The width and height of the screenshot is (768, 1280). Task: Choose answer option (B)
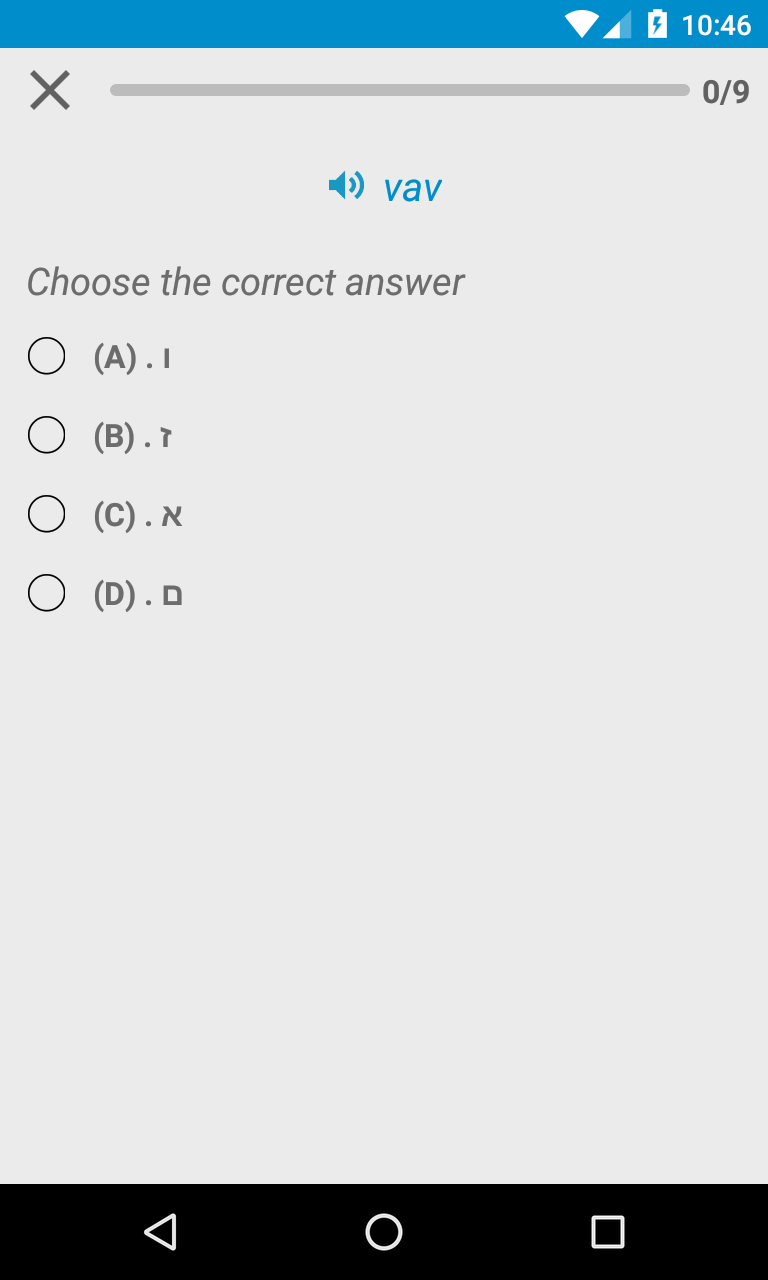click(x=47, y=435)
